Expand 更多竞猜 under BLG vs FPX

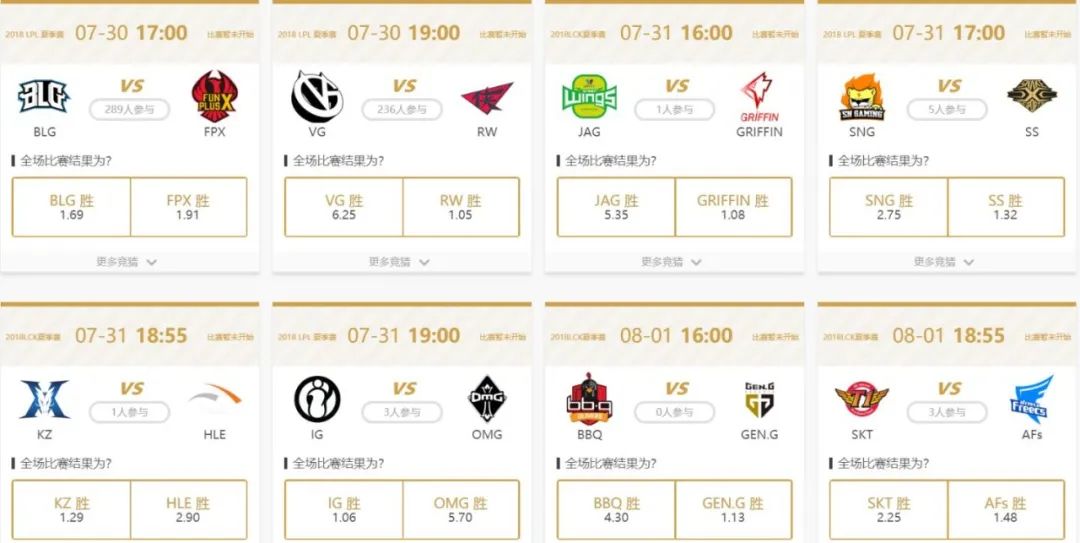[x=127, y=262]
